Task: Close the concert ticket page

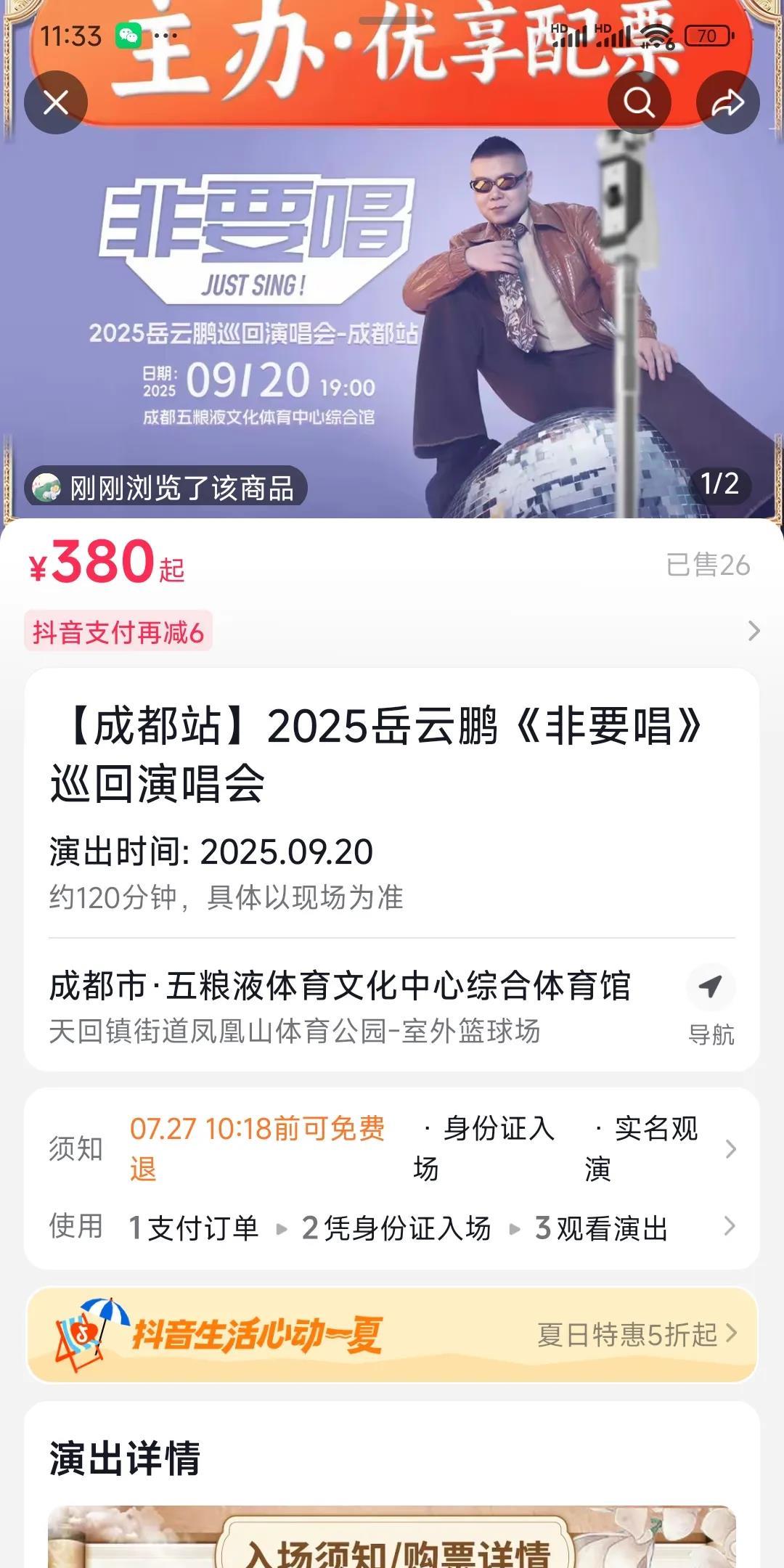Action: 56,102
